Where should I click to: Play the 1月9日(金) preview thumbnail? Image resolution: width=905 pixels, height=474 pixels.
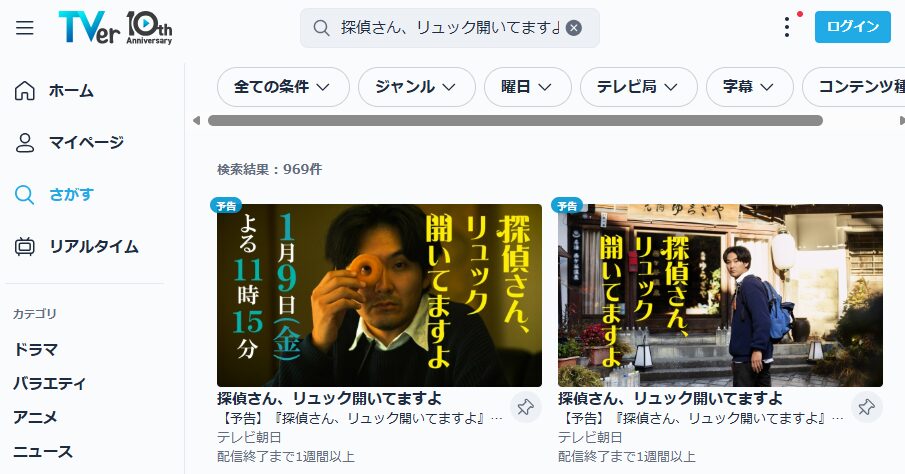pyautogui.click(x=379, y=295)
